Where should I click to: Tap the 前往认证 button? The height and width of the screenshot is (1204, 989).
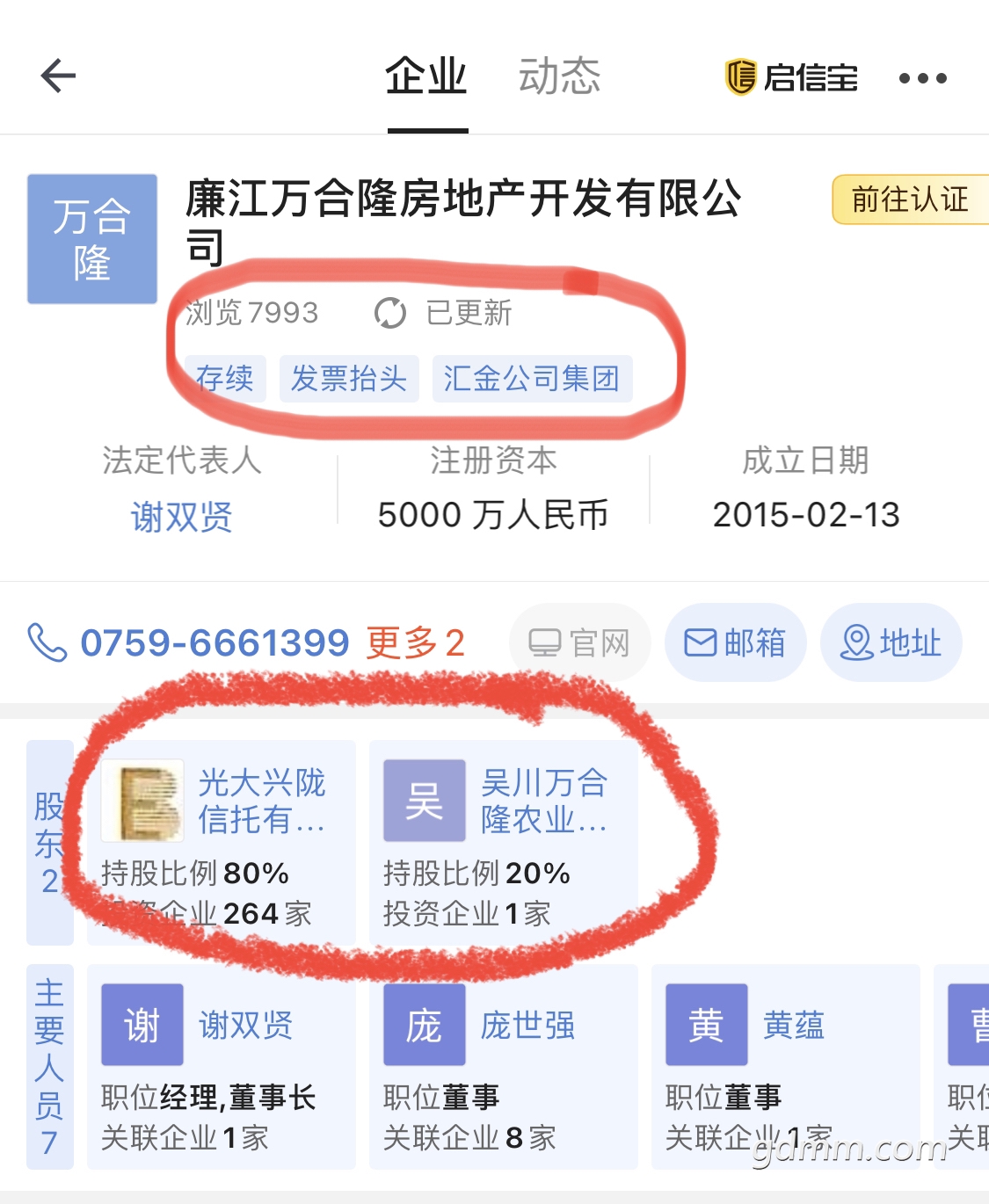[909, 199]
